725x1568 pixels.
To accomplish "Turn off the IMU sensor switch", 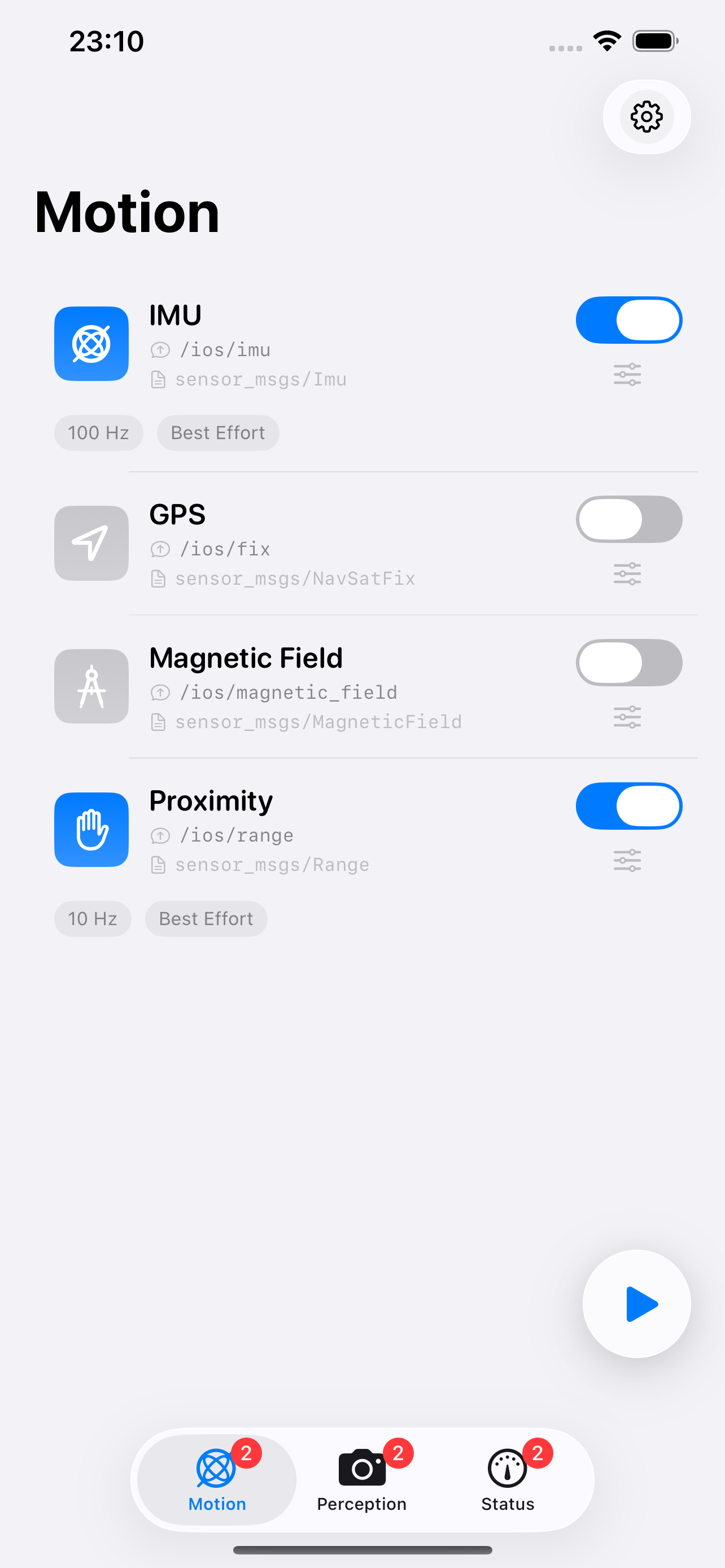I will [x=628, y=320].
